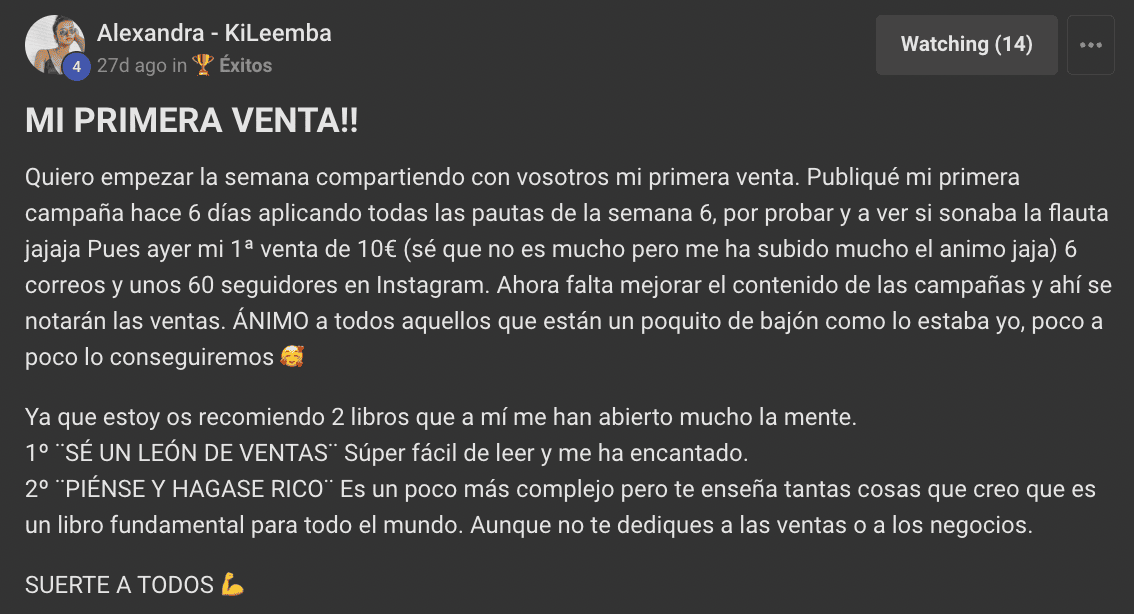Open the Éxitos category link
1134x614 pixels.
[244, 66]
